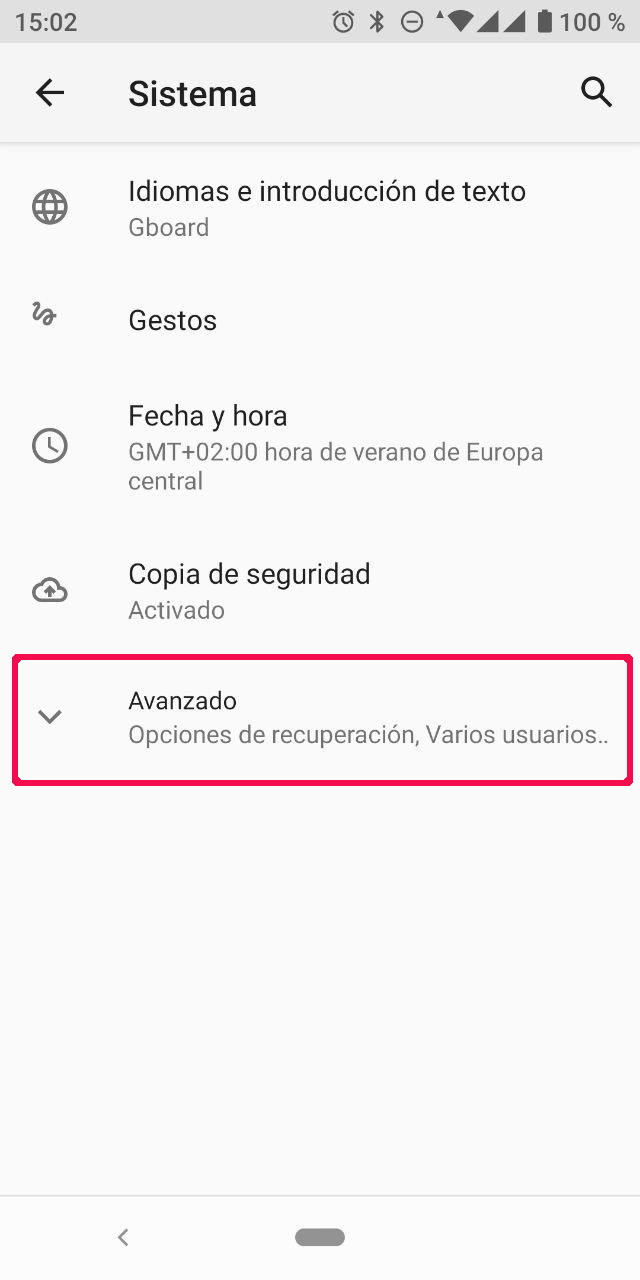Open Copia de seguridad settings
This screenshot has width=640, height=1280.
point(249,591)
